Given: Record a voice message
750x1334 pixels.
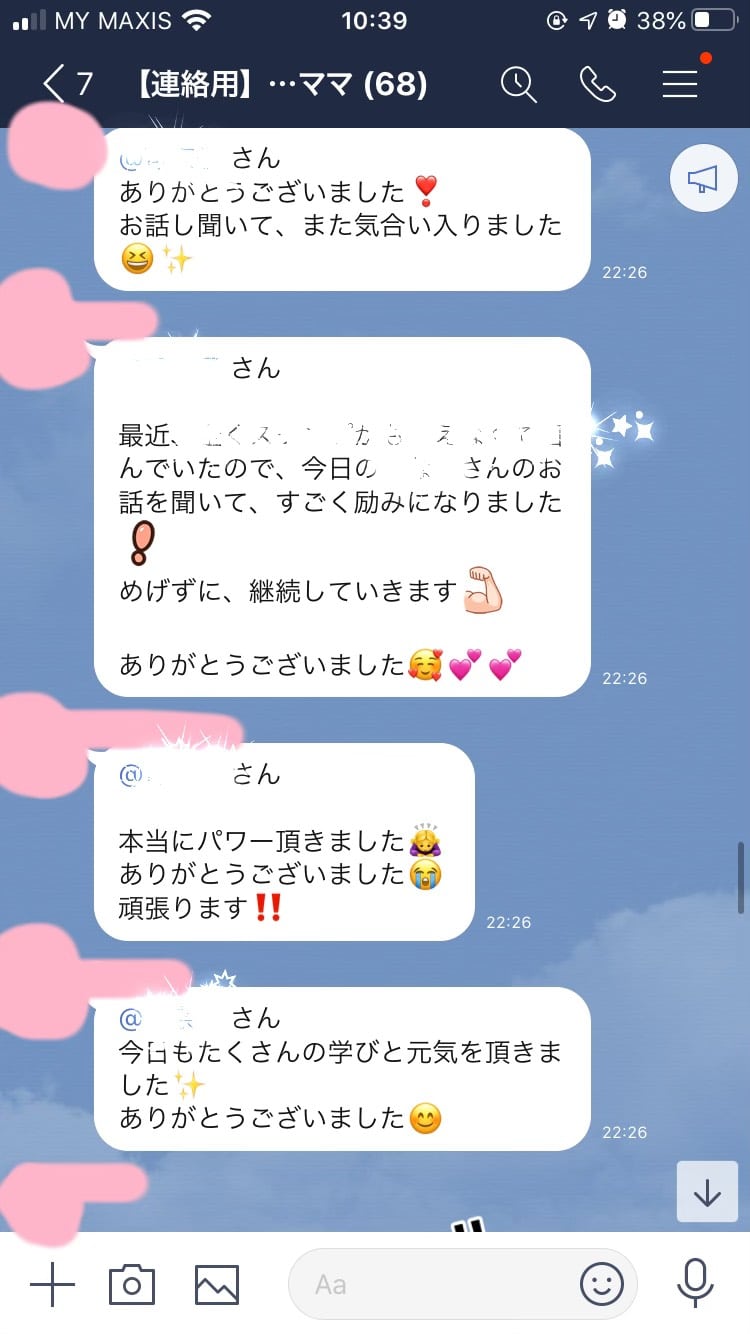Looking at the screenshot, I should [694, 1284].
